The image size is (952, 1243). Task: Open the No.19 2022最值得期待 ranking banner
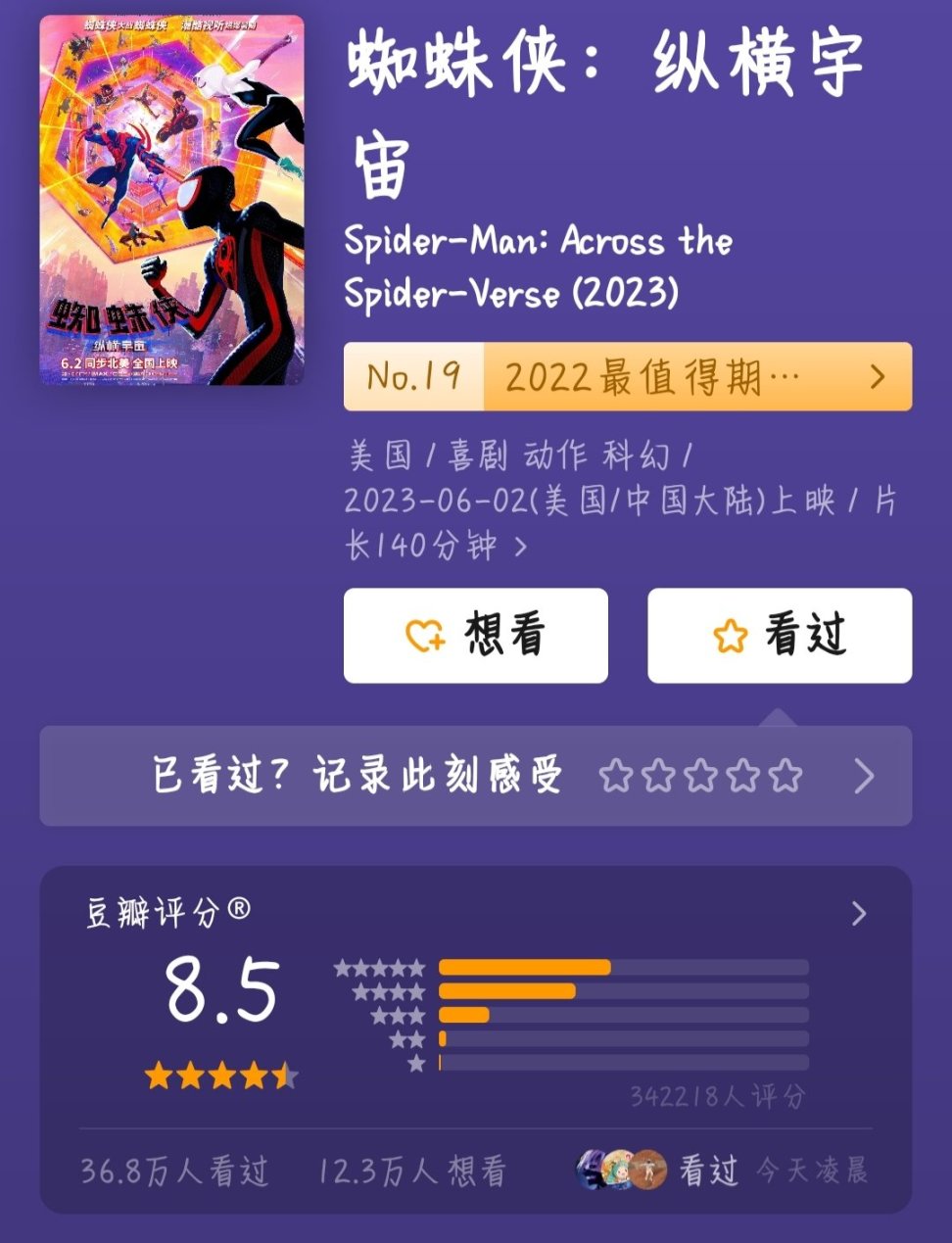(x=627, y=376)
